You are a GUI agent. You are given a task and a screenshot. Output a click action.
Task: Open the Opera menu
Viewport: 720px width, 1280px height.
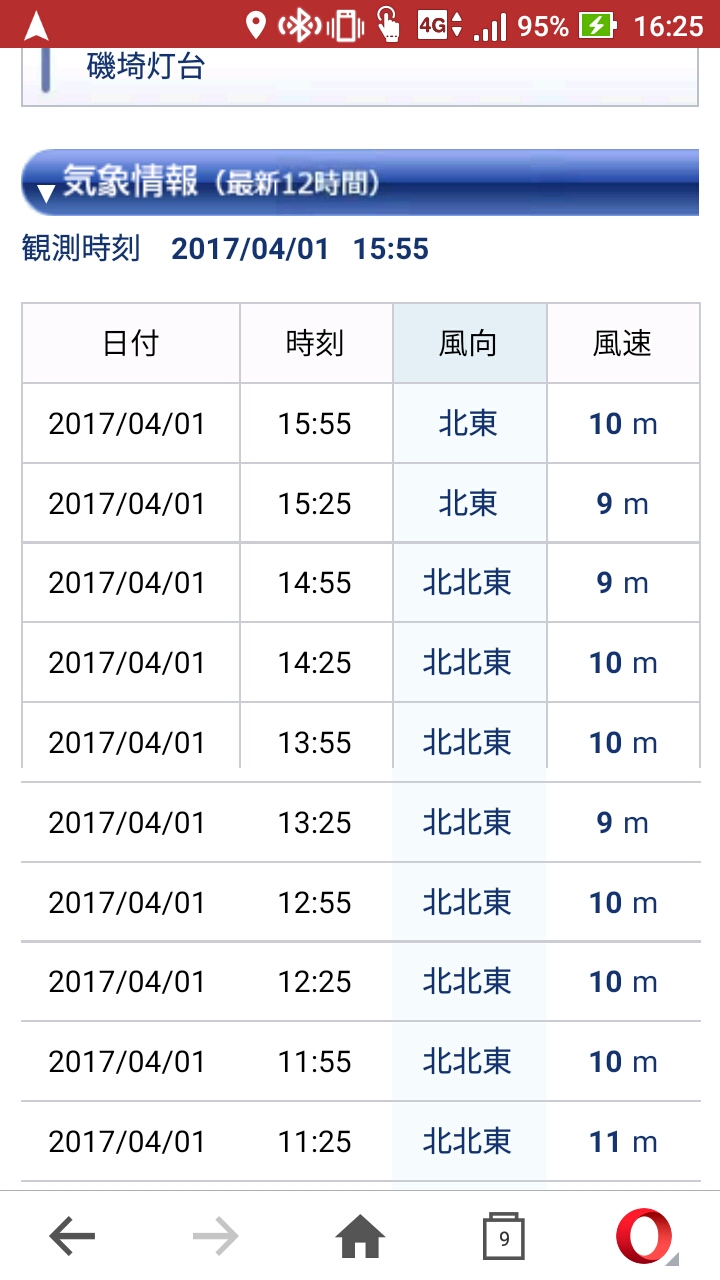(645, 1237)
